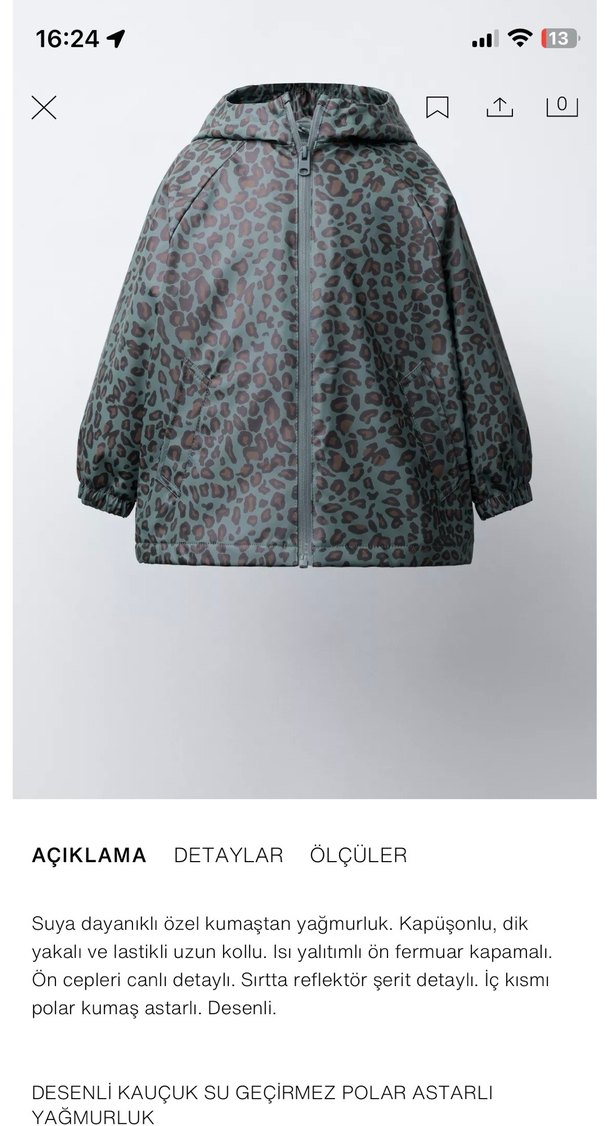Select the AÇIKLAMA tab
609x1126 pixels.
pyautogui.click(x=89, y=855)
